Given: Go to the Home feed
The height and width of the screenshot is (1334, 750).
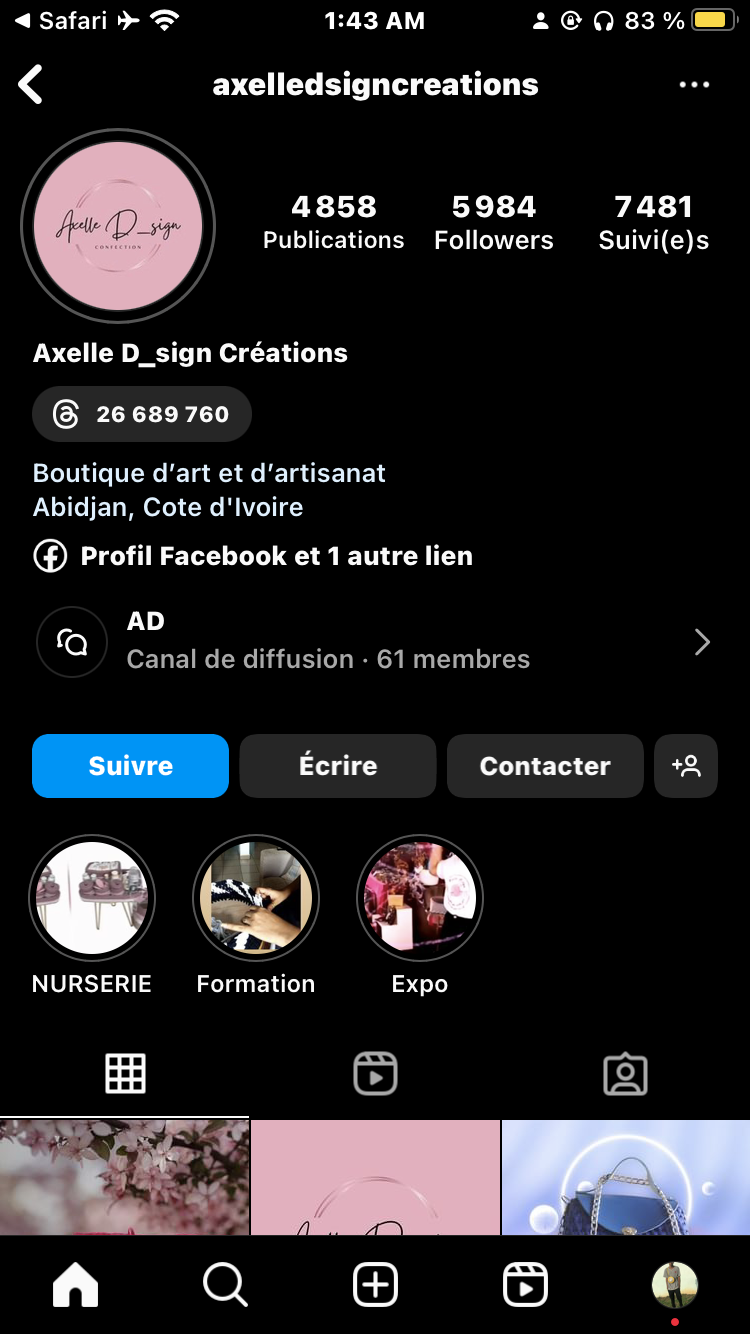Looking at the screenshot, I should pos(76,1285).
